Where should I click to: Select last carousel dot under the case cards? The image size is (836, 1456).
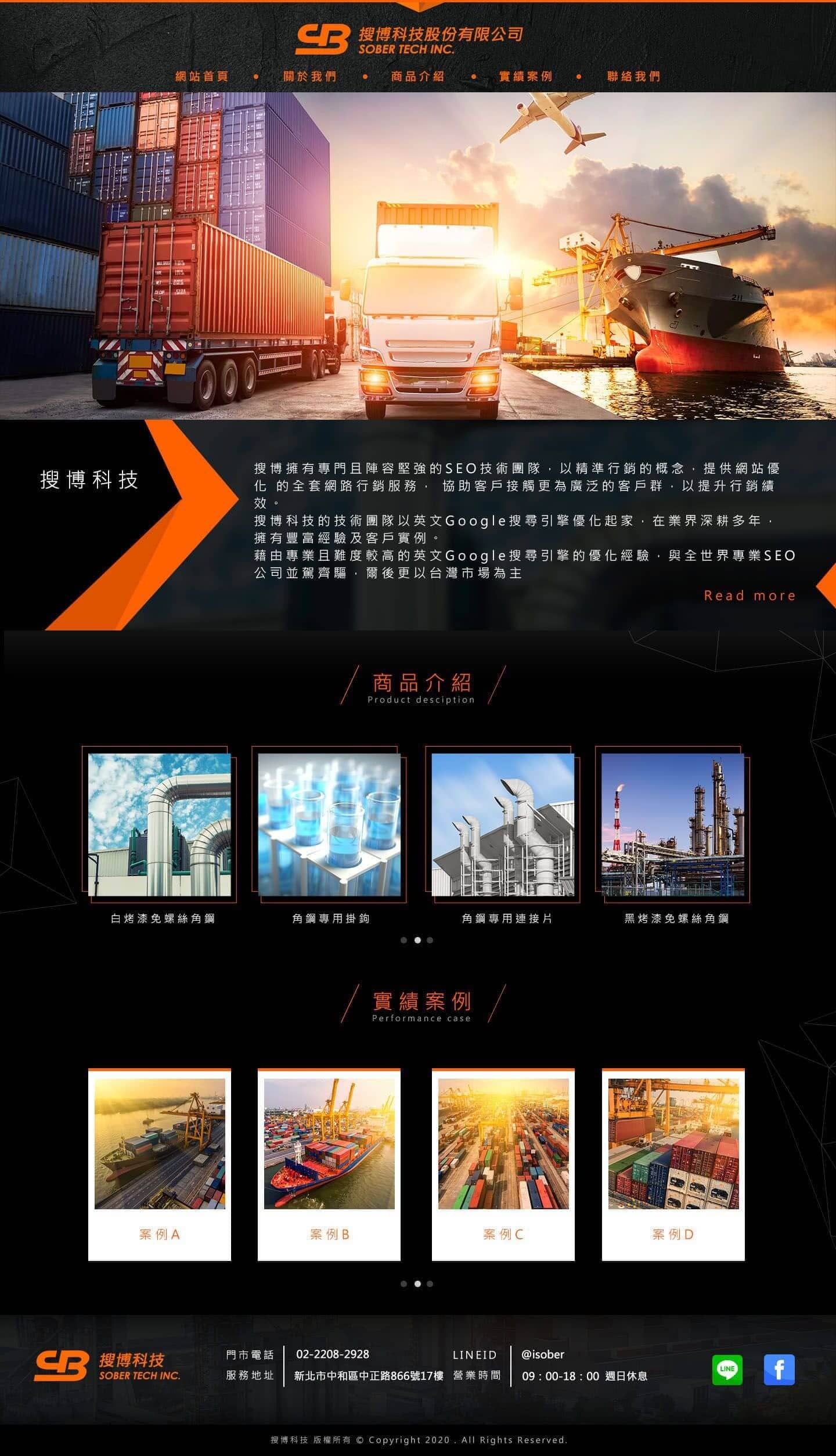(x=430, y=1284)
